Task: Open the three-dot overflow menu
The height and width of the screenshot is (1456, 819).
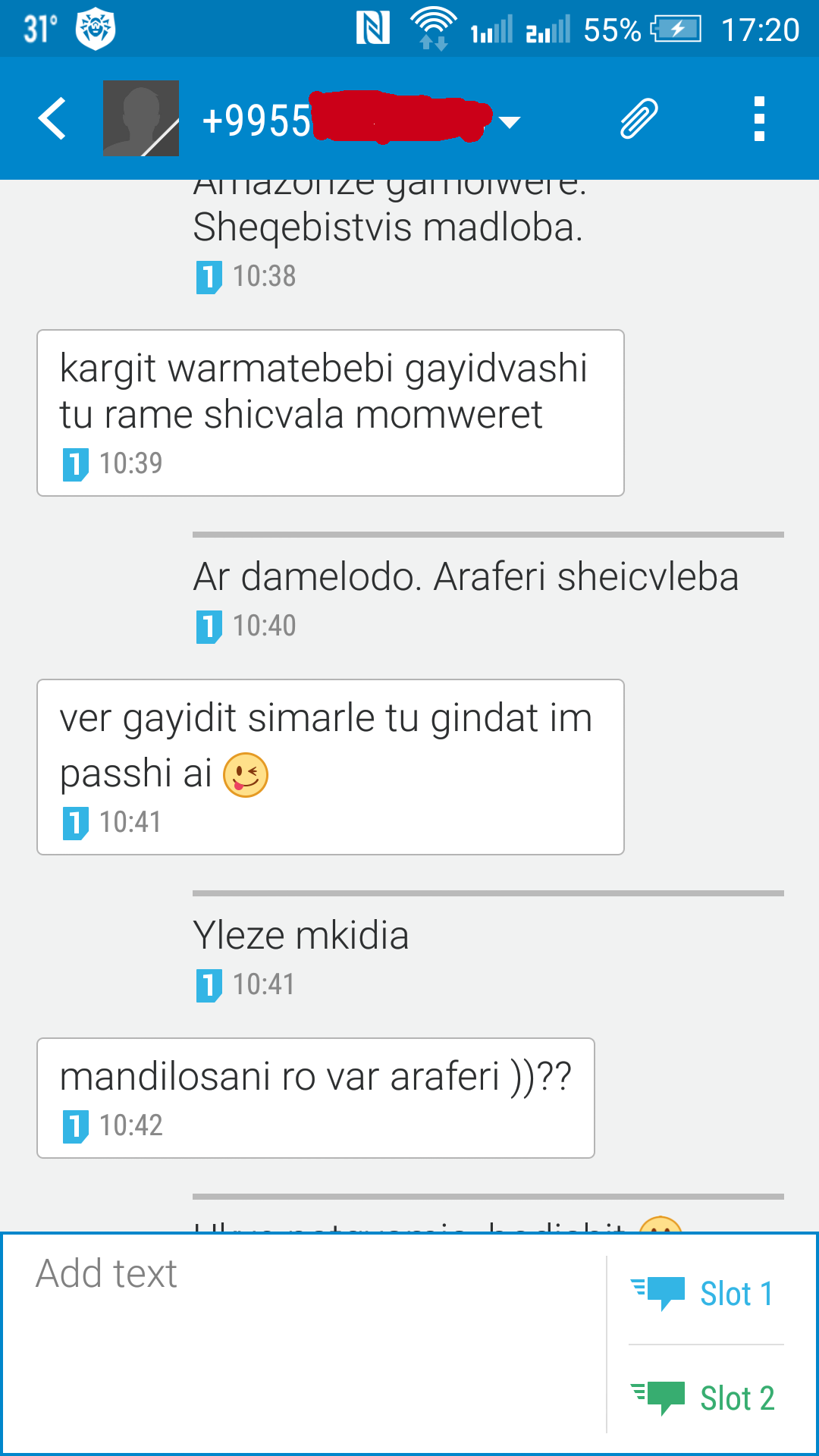Action: [x=759, y=119]
